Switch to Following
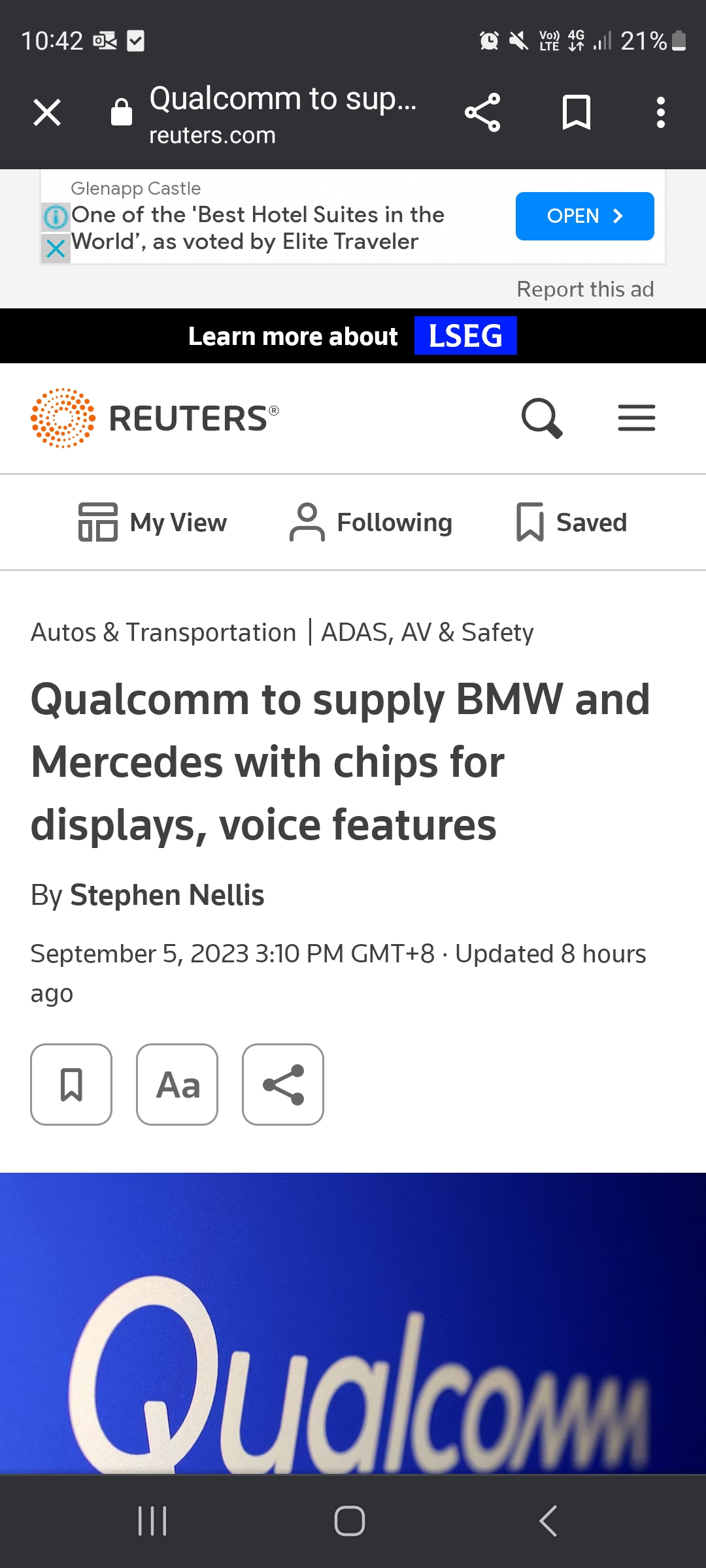The image size is (706, 1568). coord(371,523)
